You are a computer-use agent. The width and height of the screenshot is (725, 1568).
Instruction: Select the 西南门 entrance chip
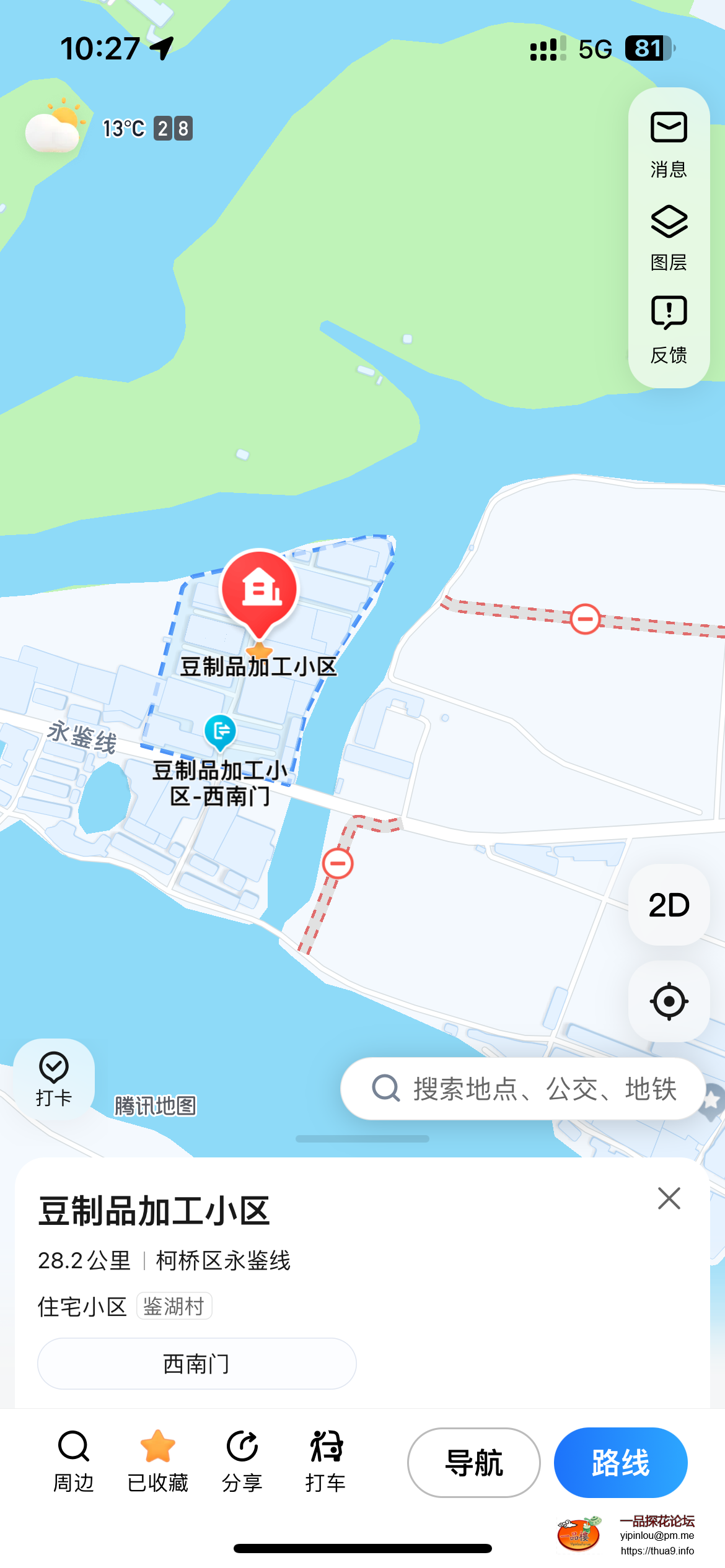pyautogui.click(x=196, y=1364)
